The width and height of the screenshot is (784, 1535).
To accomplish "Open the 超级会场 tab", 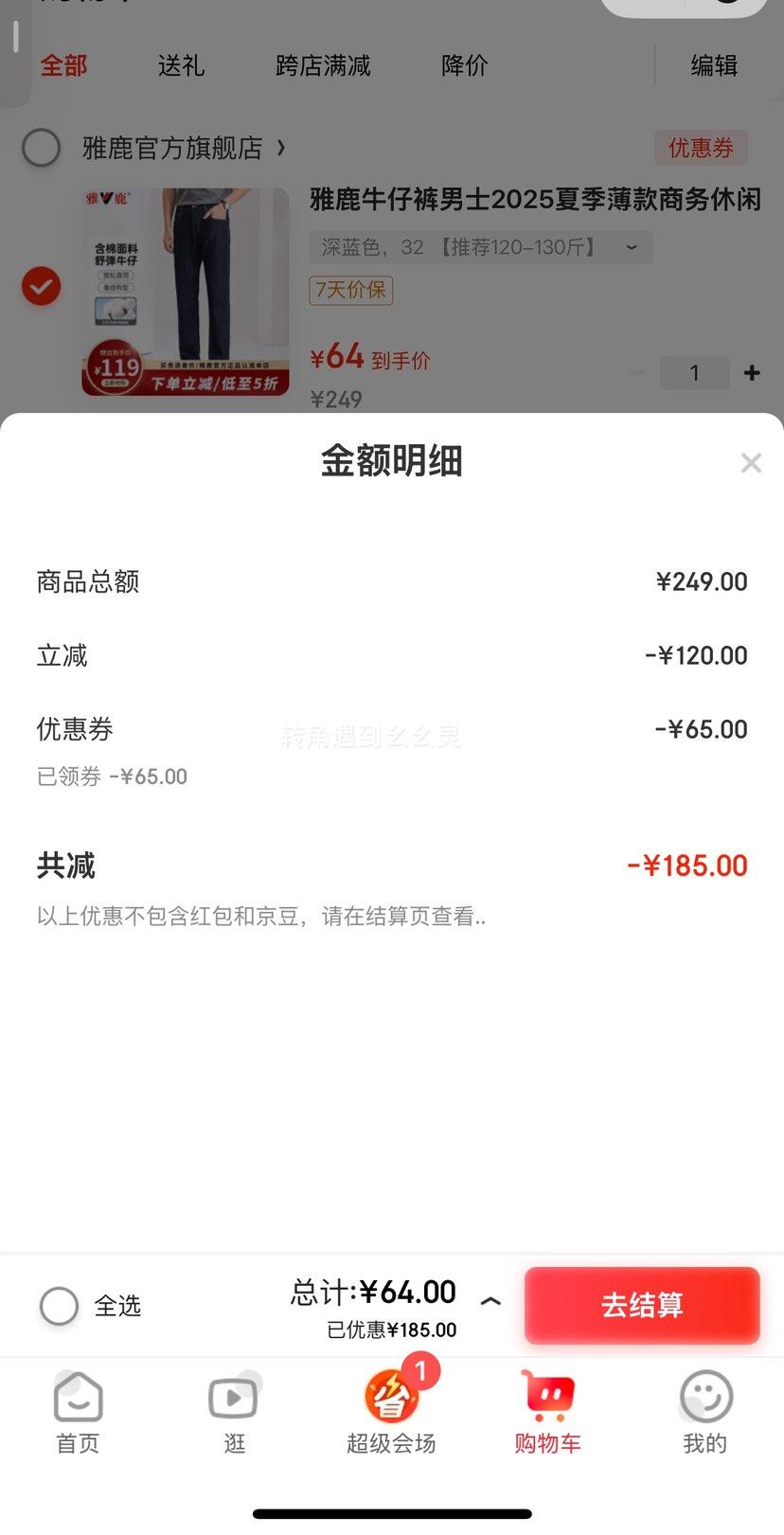I will coord(391,1413).
